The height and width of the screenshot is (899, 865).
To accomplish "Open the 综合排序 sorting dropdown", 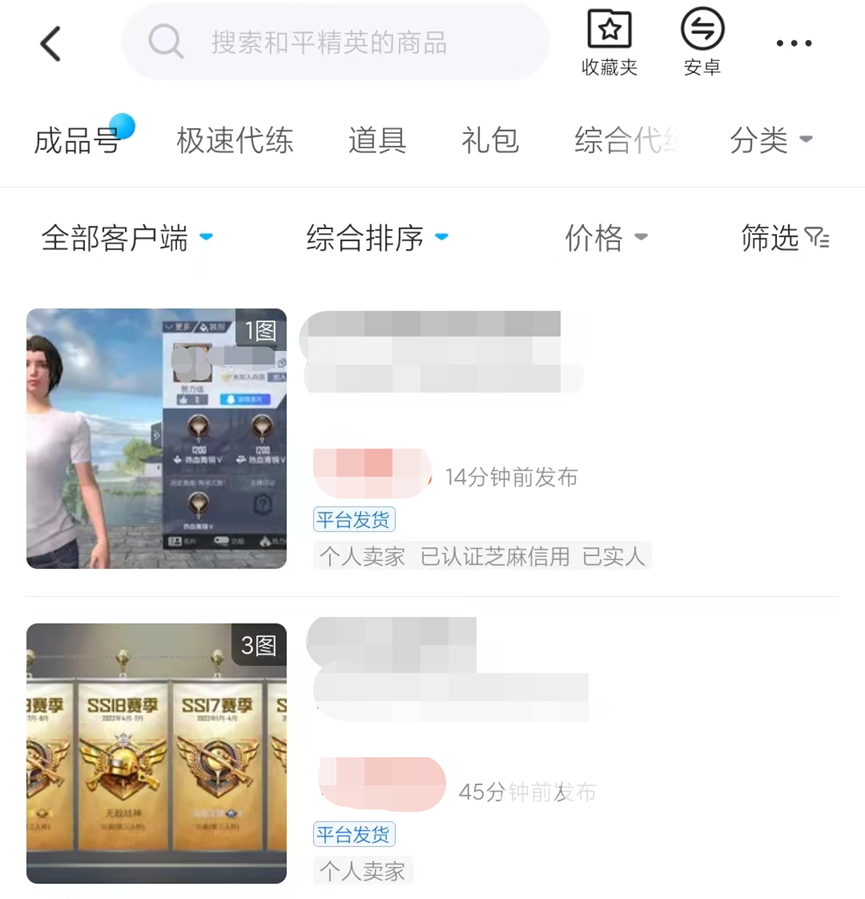I will [377, 238].
